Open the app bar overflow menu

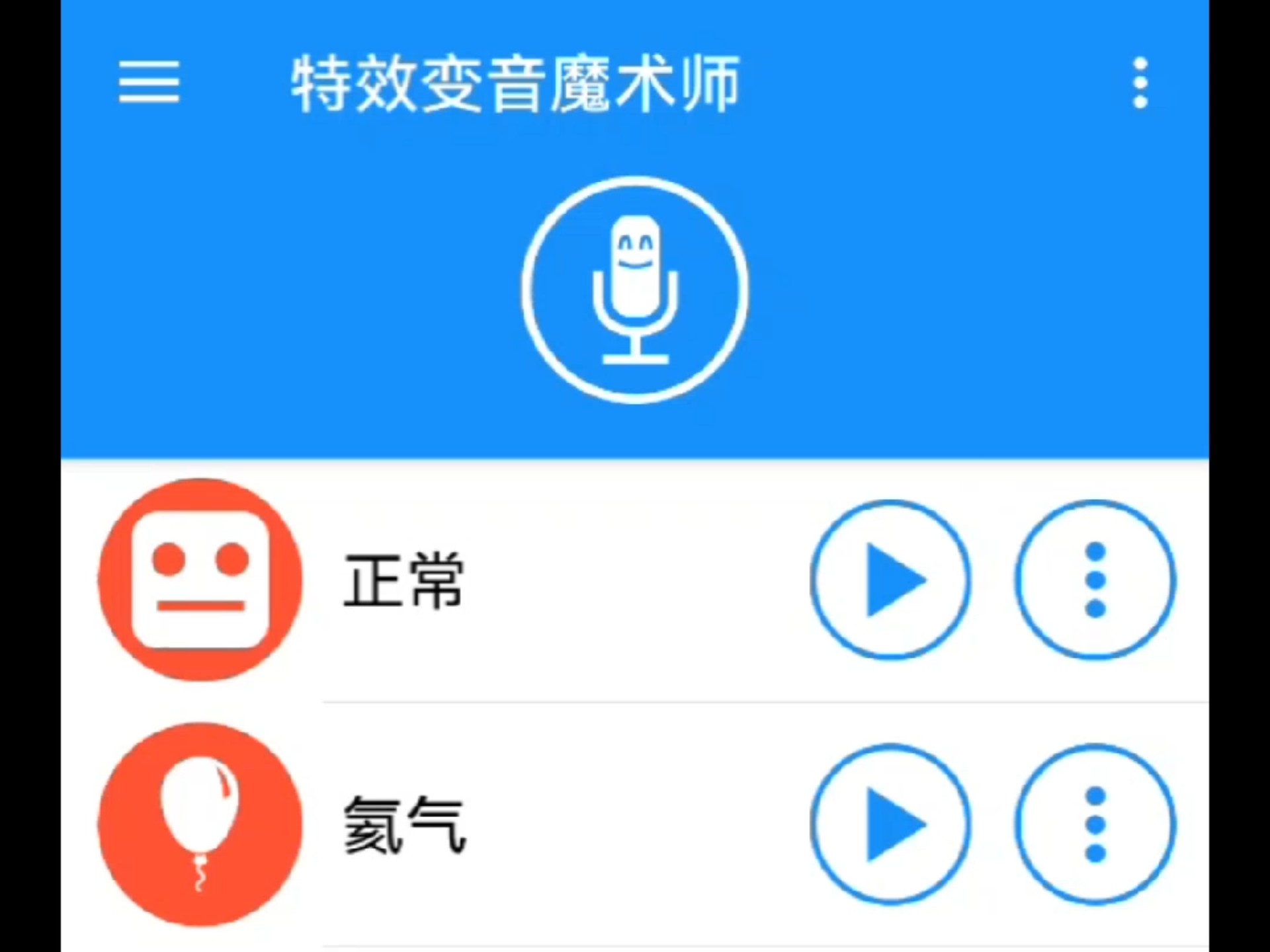point(1140,83)
